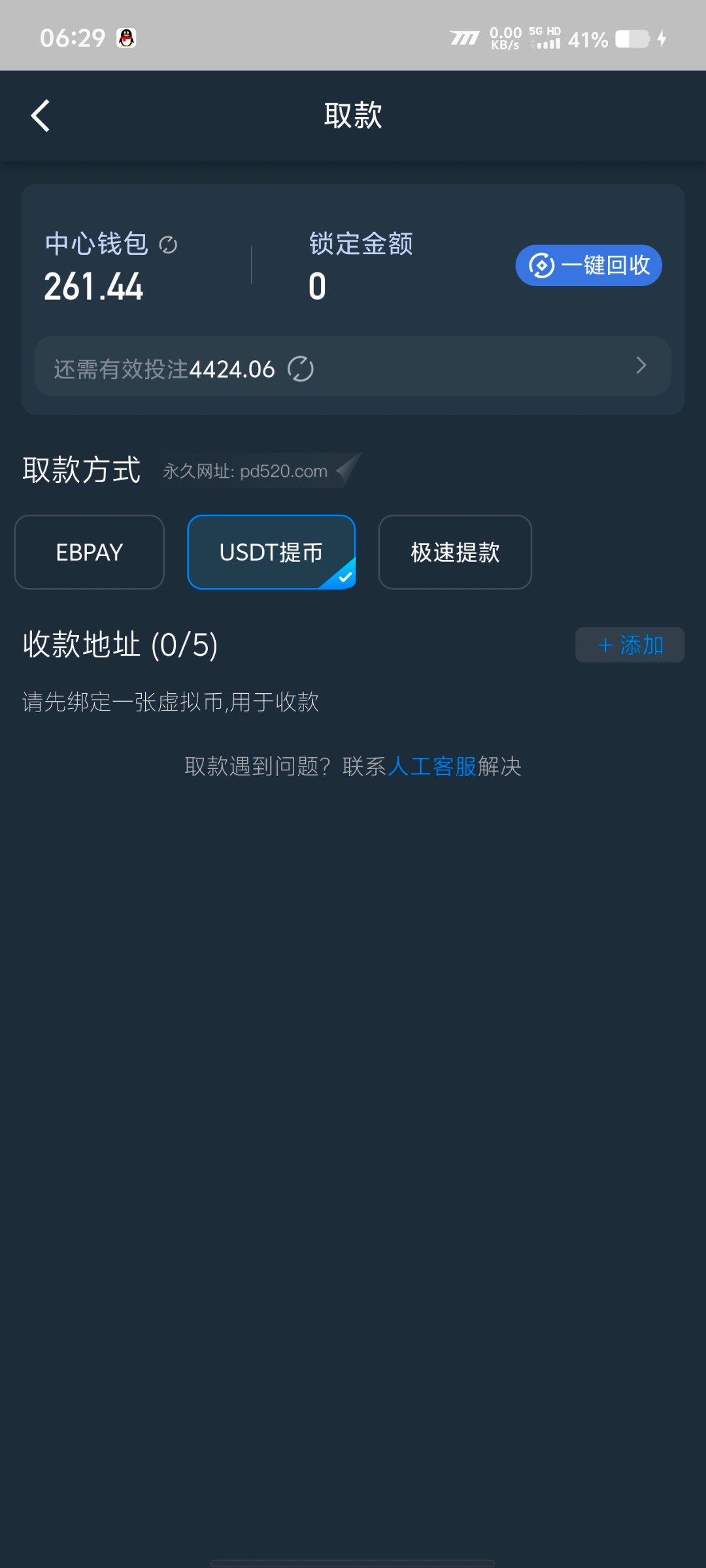Open the 还需有效投注 details row
The height and width of the screenshot is (1568, 706).
353,366
